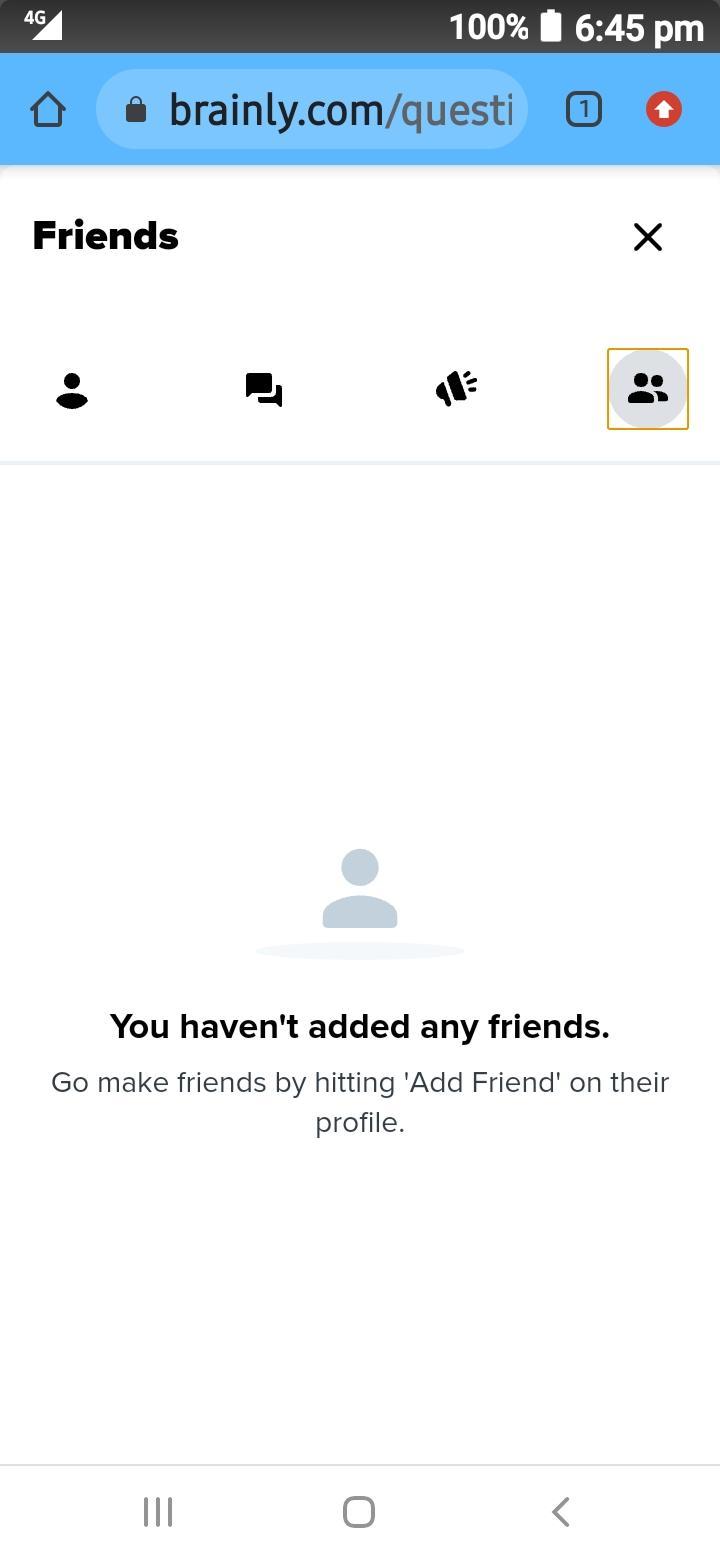Open the messages tab
This screenshot has width=720, height=1560.
coord(264,389)
